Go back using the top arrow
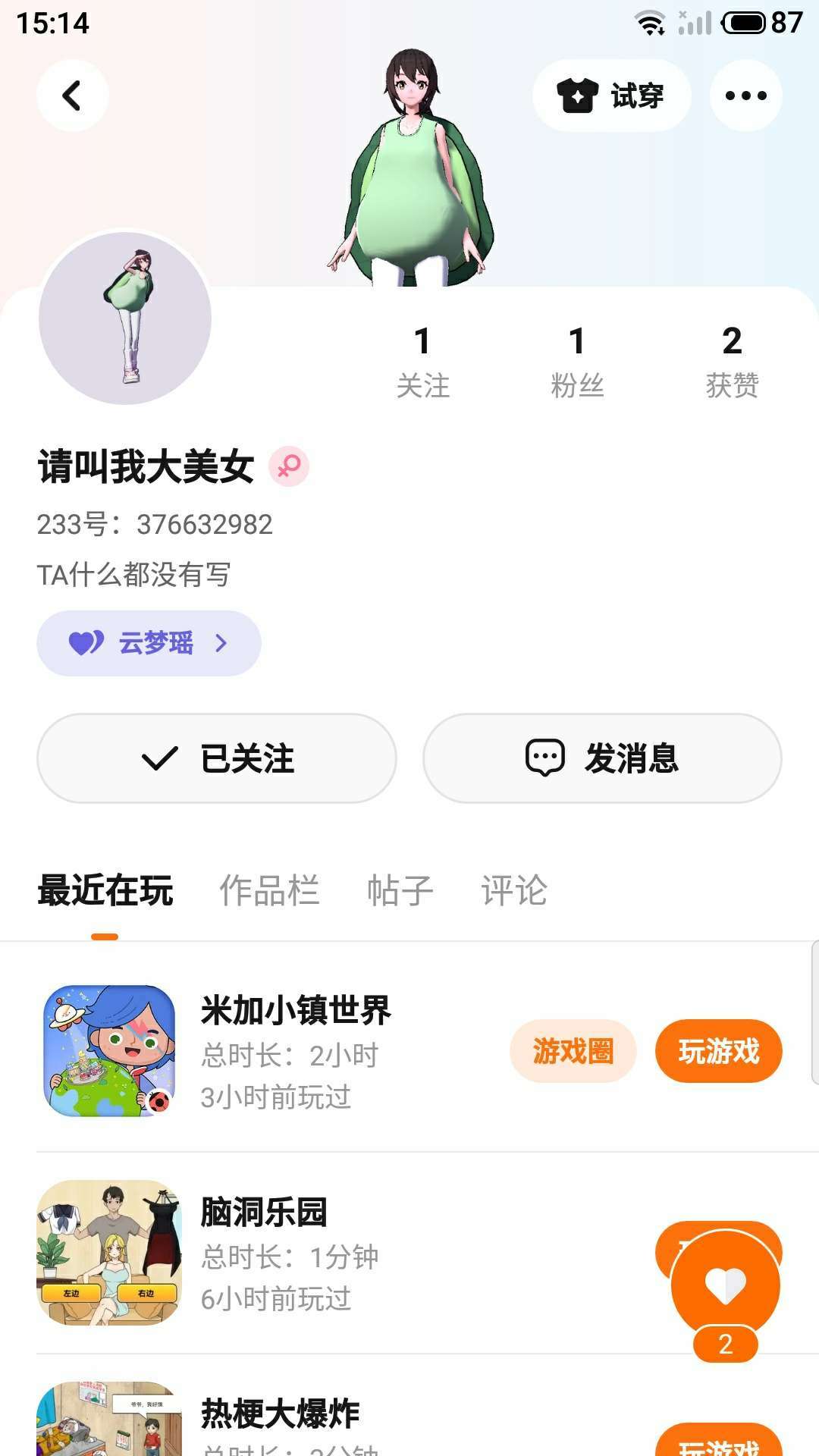The image size is (819, 1456). 72,96
